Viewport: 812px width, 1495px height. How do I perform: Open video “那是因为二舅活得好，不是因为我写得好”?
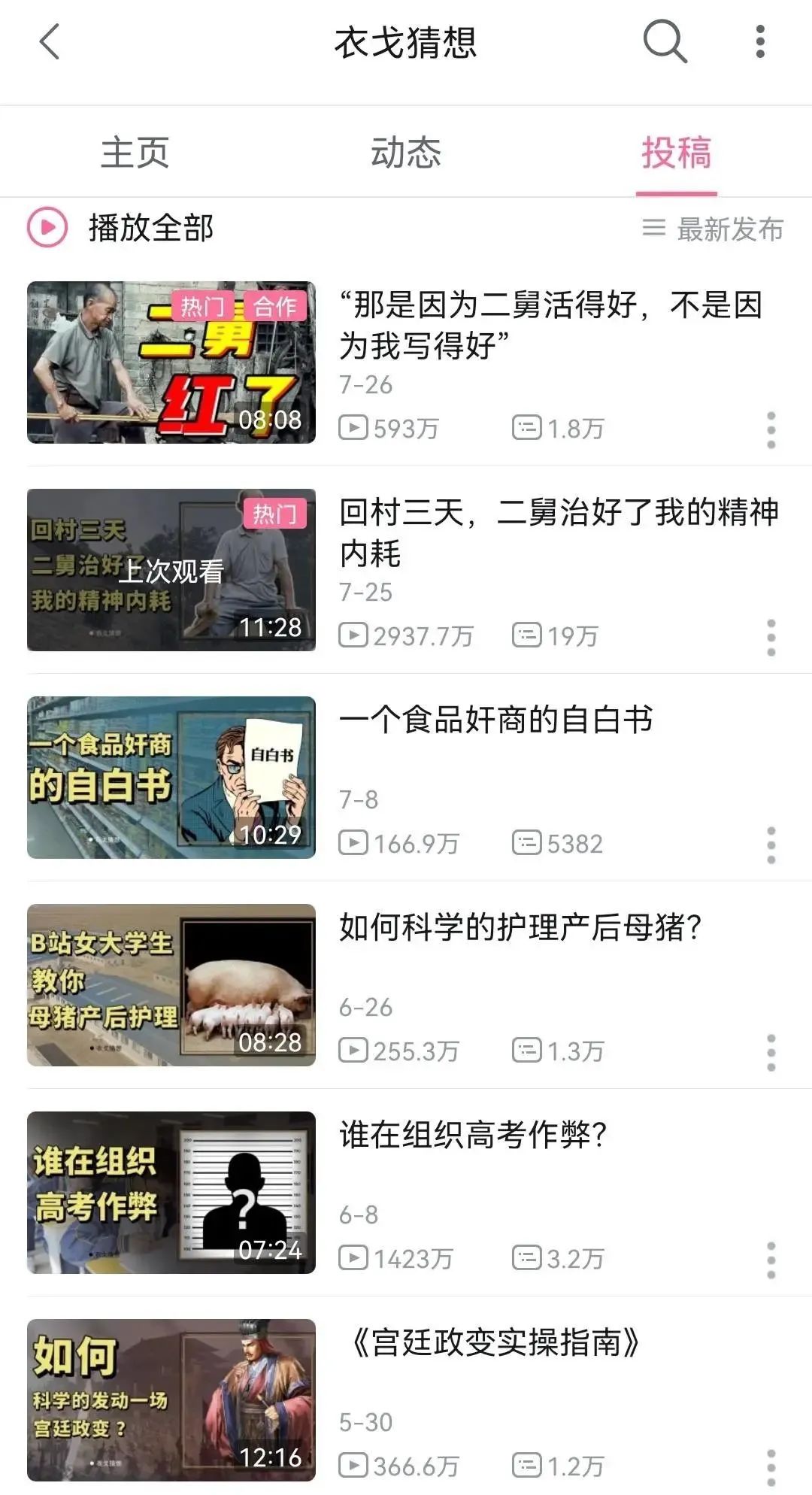[x=550, y=325]
